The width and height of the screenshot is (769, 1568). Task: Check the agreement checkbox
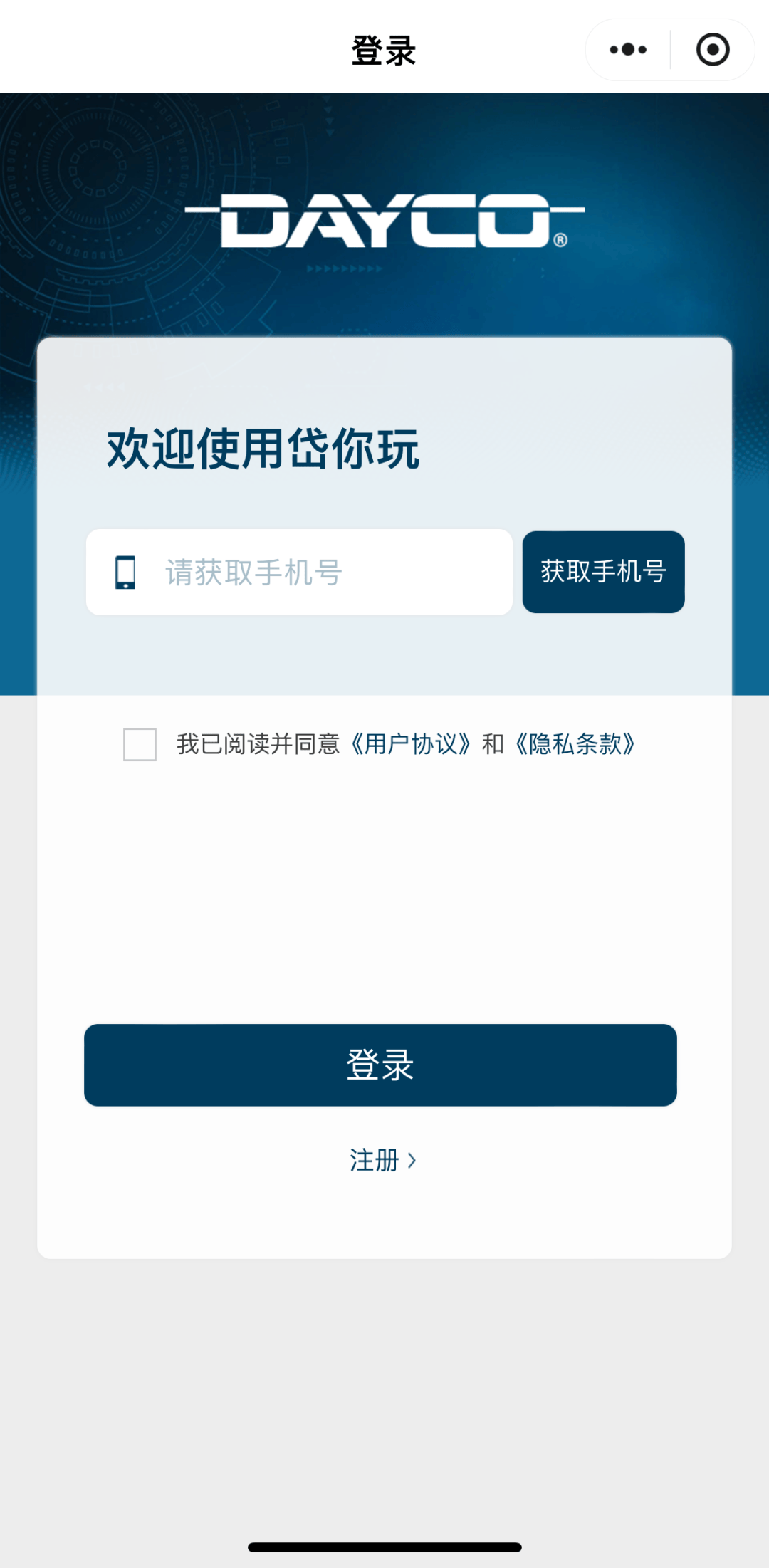tap(140, 744)
